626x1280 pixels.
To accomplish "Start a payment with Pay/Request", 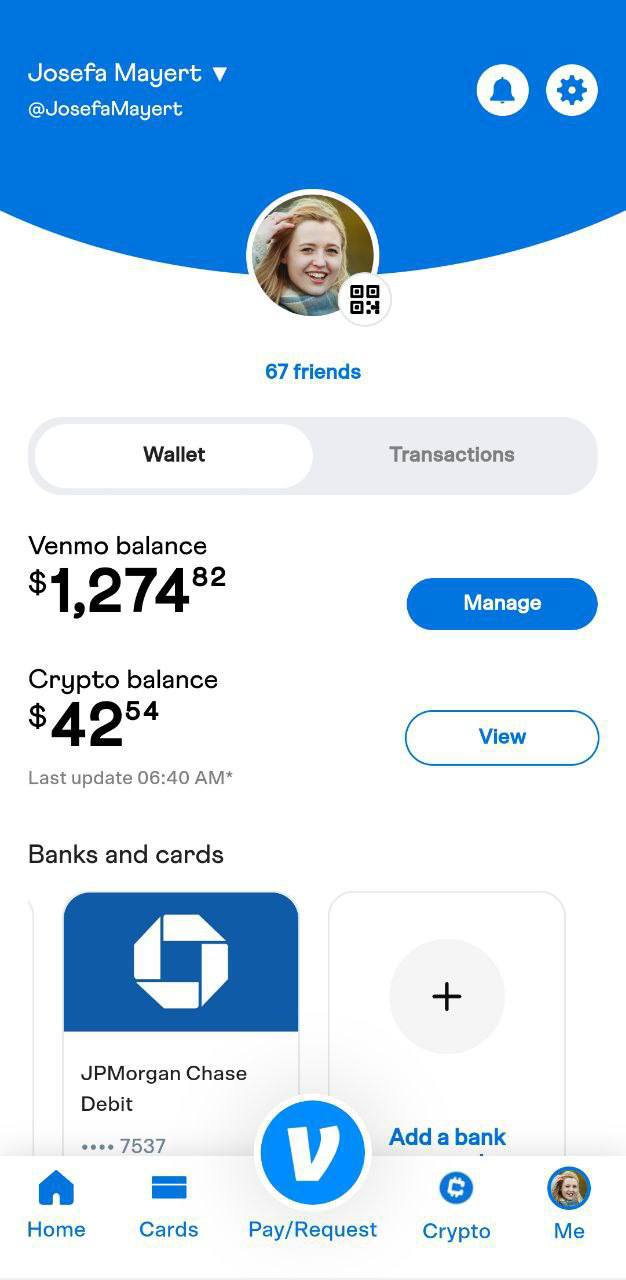I will [313, 1172].
